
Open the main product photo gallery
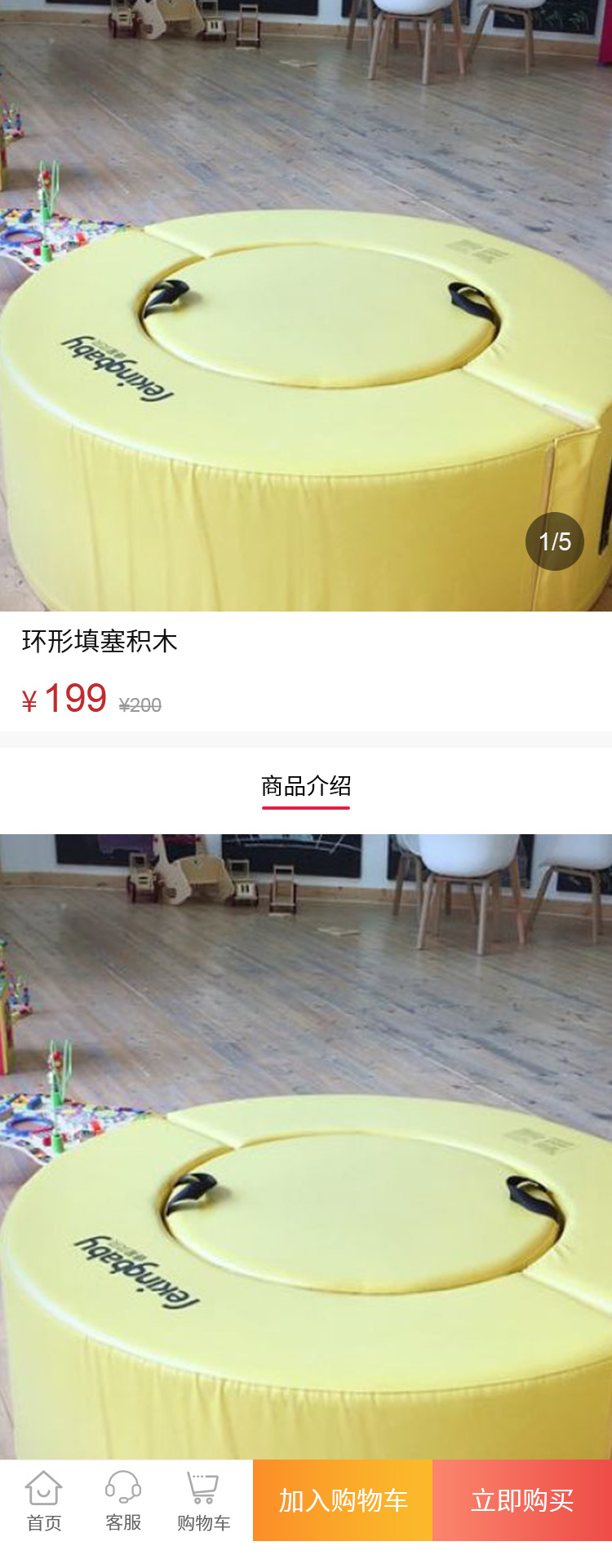click(306, 306)
